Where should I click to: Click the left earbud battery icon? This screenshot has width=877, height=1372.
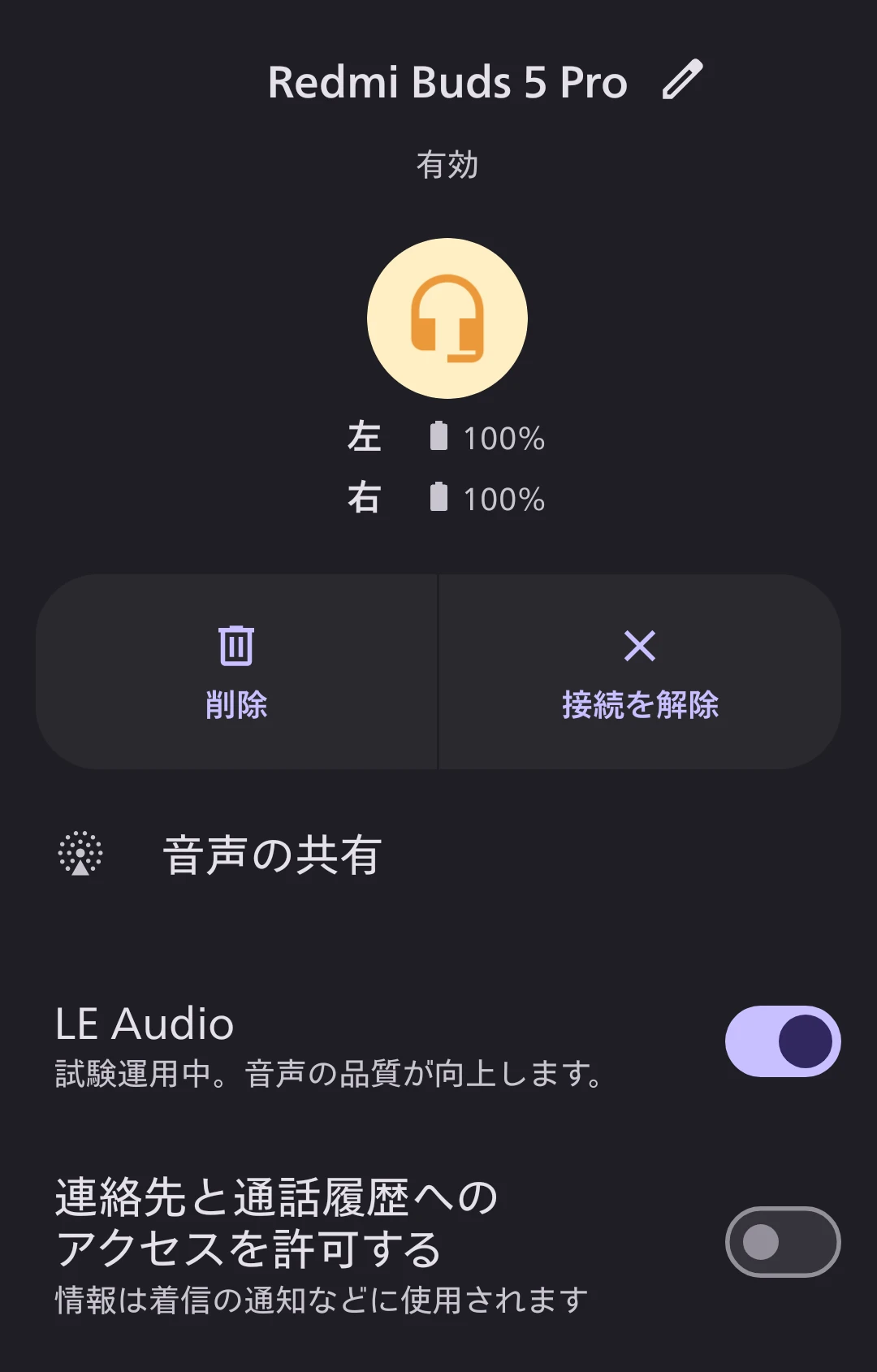coord(438,438)
